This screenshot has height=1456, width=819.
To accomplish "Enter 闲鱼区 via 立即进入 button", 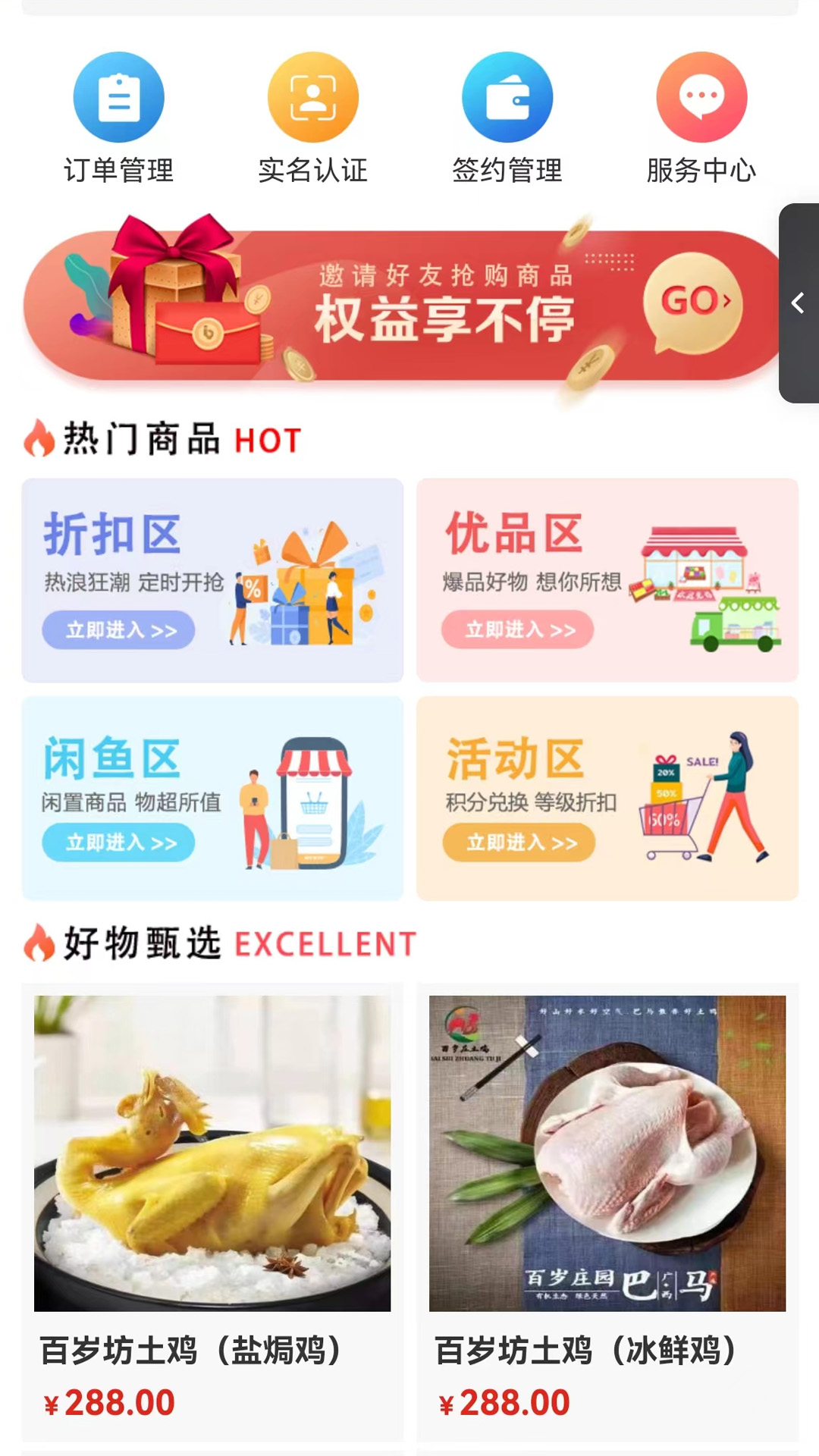I will point(118,843).
